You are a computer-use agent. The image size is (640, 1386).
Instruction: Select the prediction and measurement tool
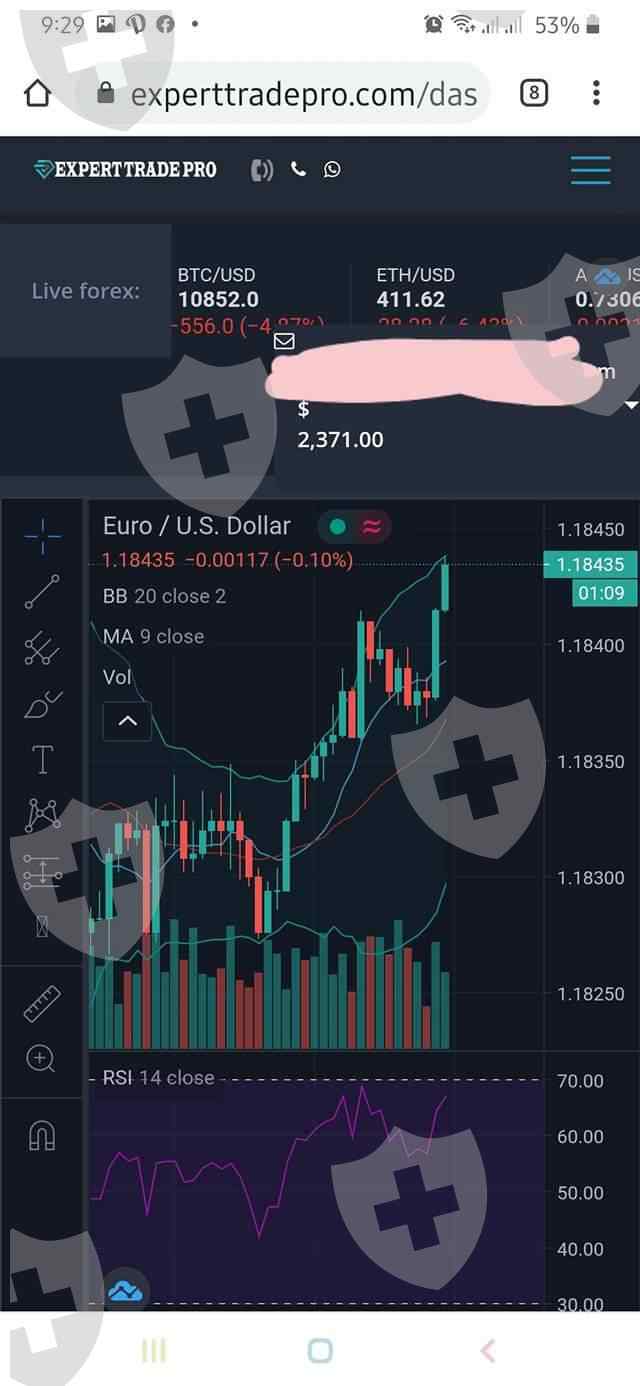pos(42,871)
